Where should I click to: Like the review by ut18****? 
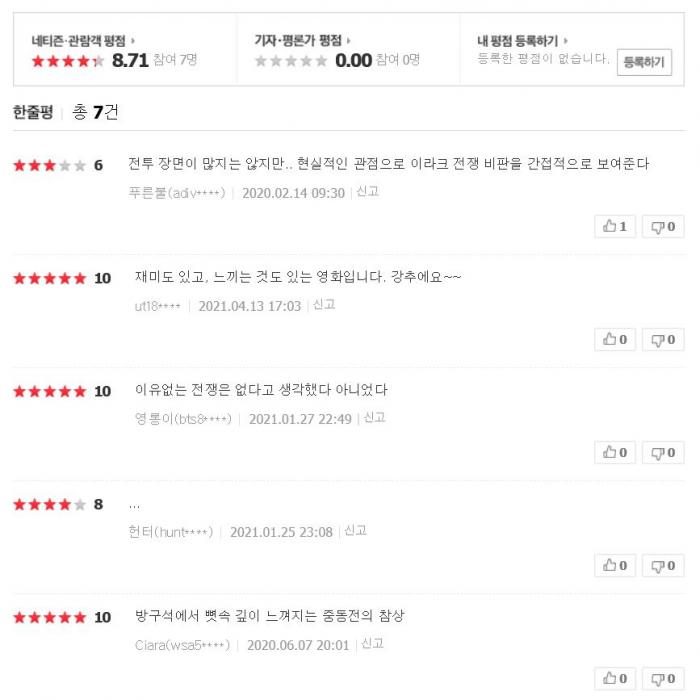(x=615, y=340)
